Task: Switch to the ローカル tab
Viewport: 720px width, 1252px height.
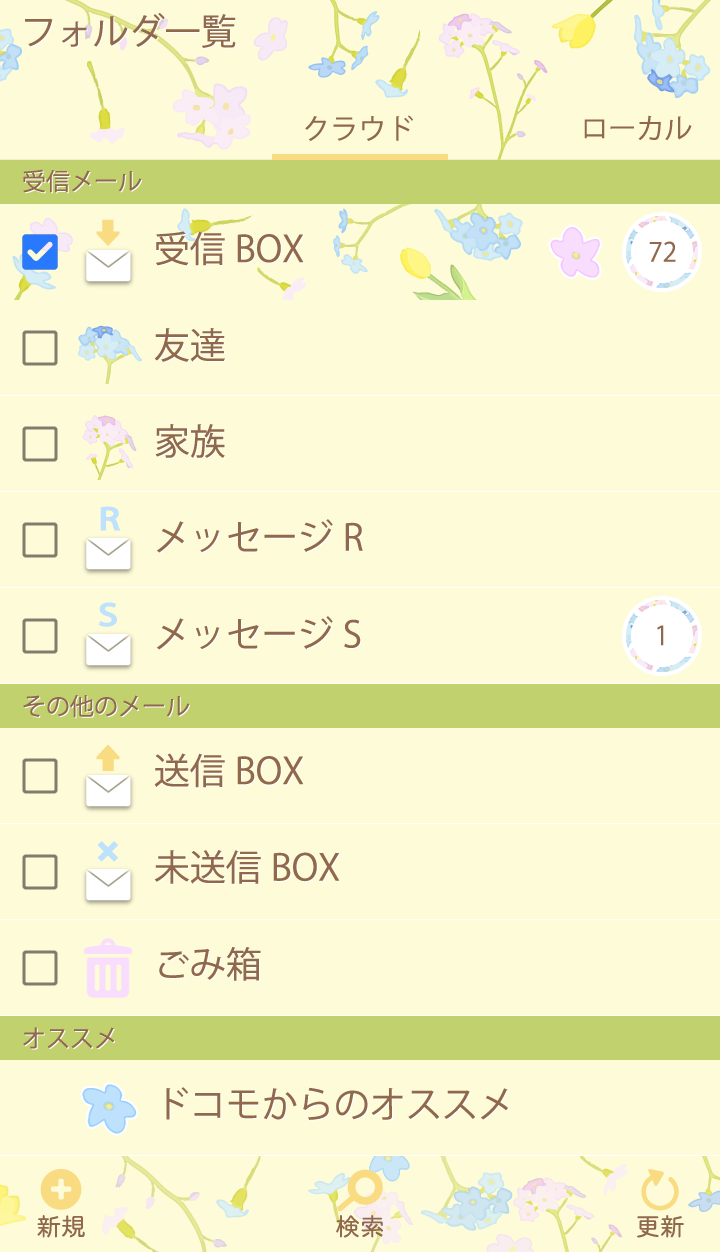Action: point(636,129)
